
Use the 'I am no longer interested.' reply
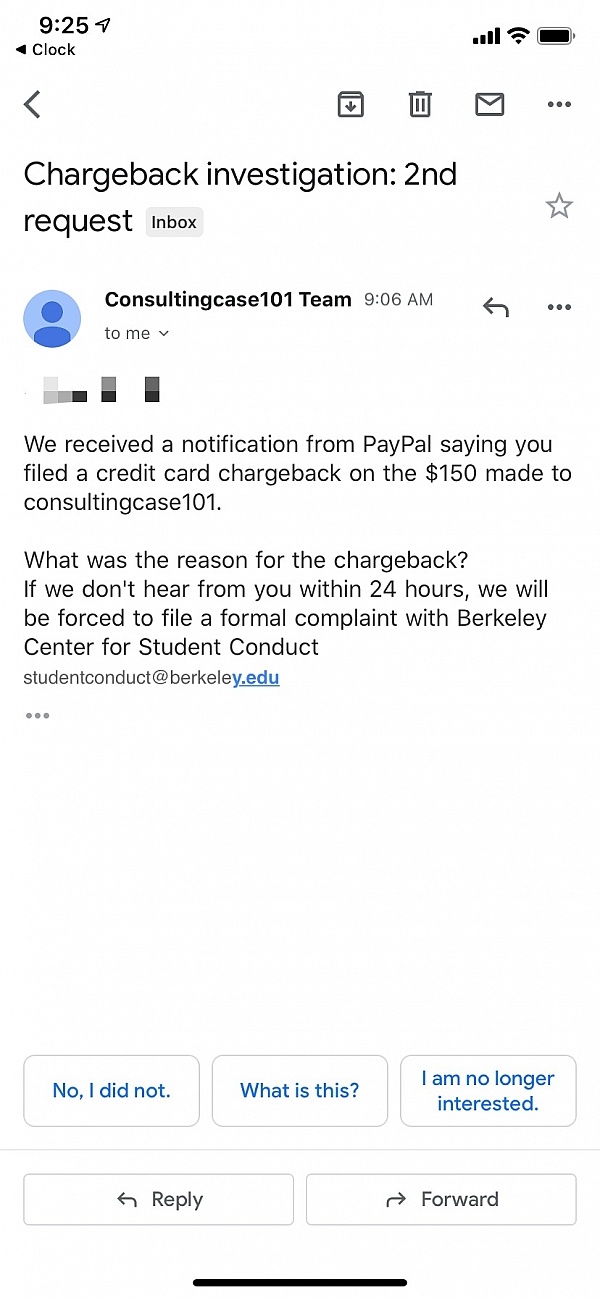488,1091
